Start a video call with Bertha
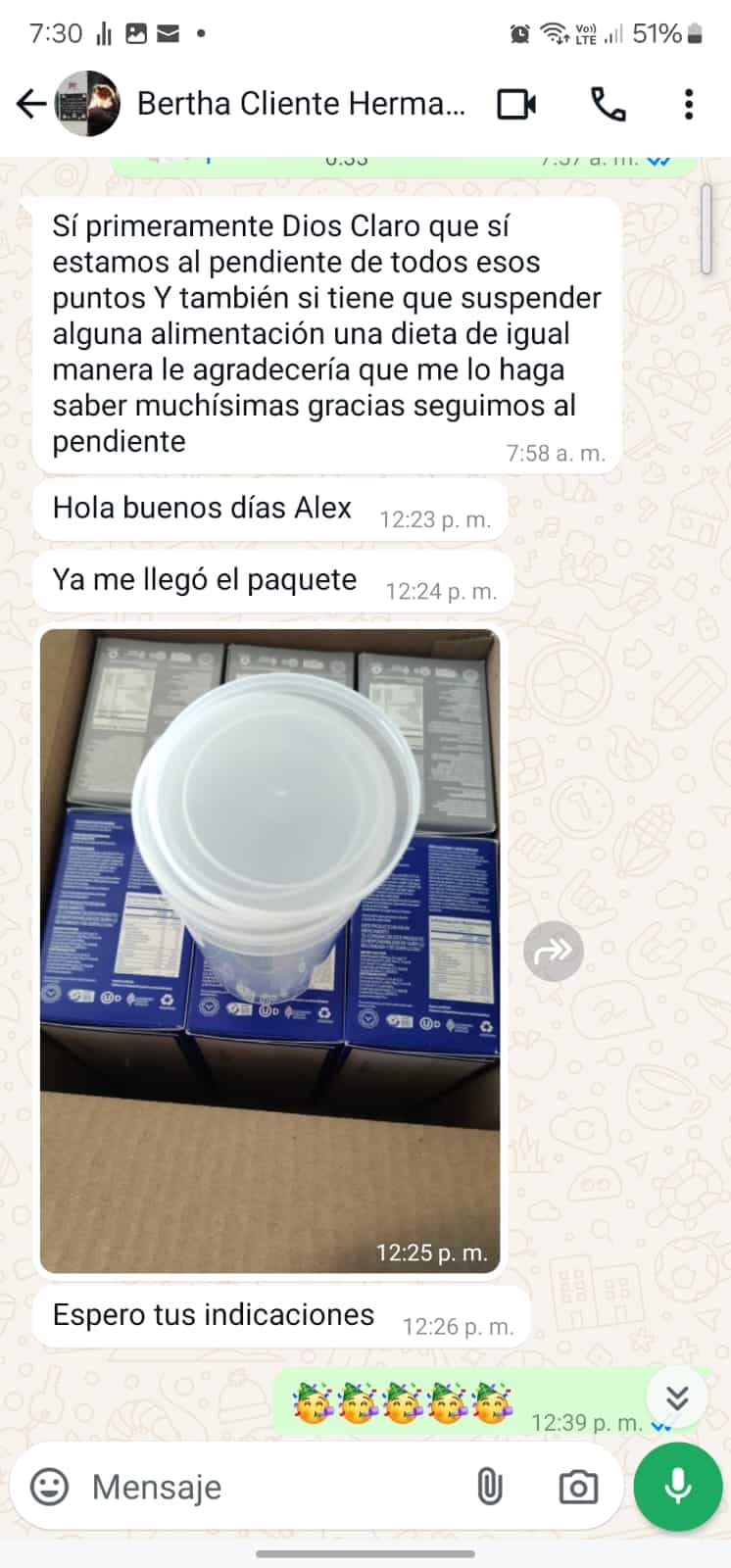Image resolution: width=731 pixels, height=1568 pixels. coord(516,104)
